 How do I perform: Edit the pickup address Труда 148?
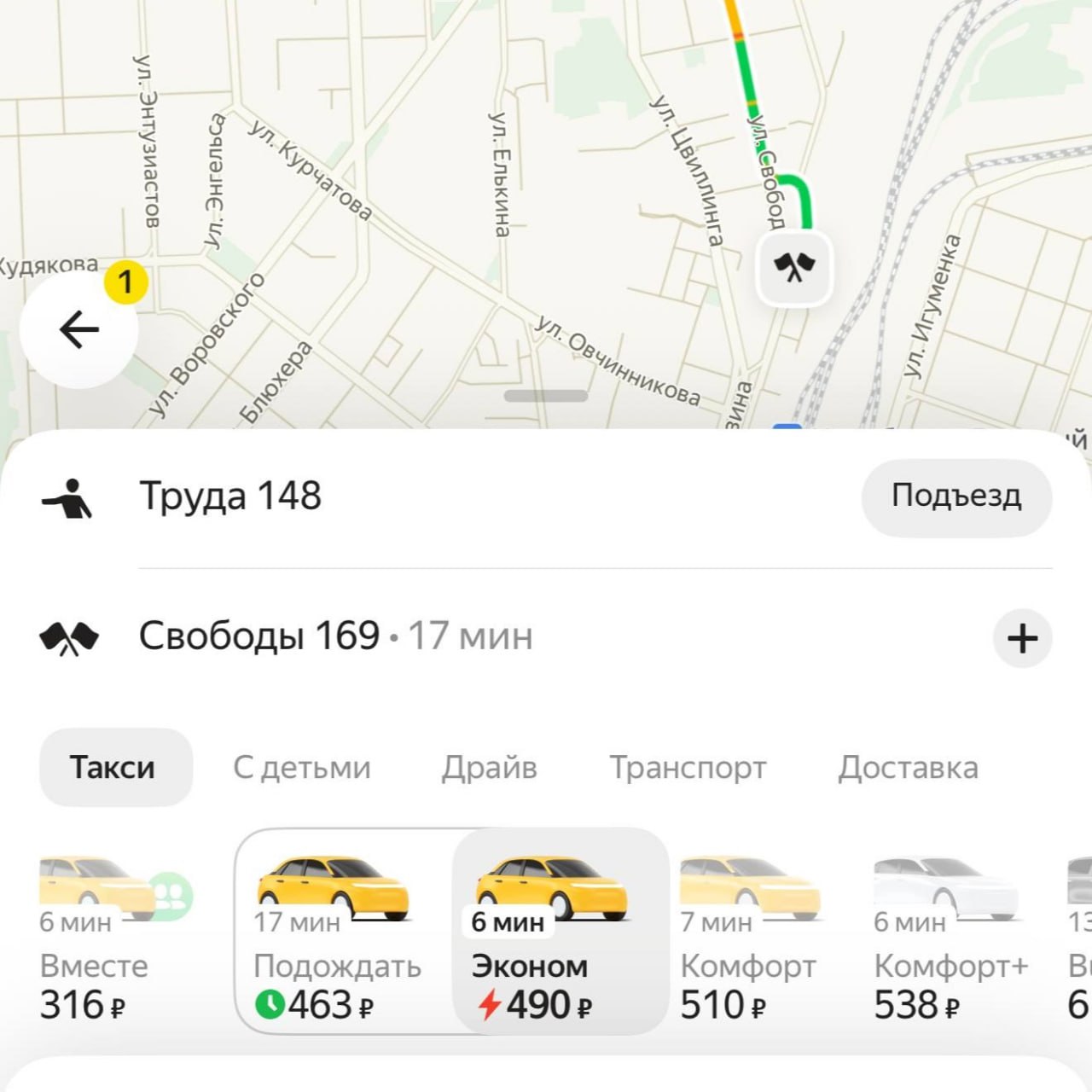tap(230, 497)
